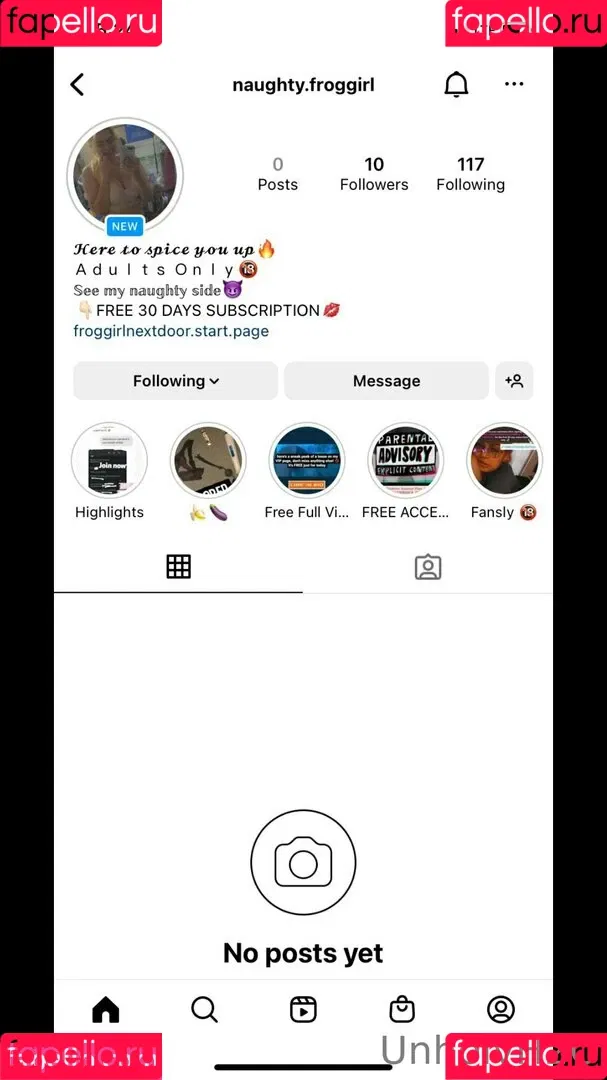This screenshot has height=1080, width=607.
Task: Go back using the back arrow
Action: coord(78,85)
